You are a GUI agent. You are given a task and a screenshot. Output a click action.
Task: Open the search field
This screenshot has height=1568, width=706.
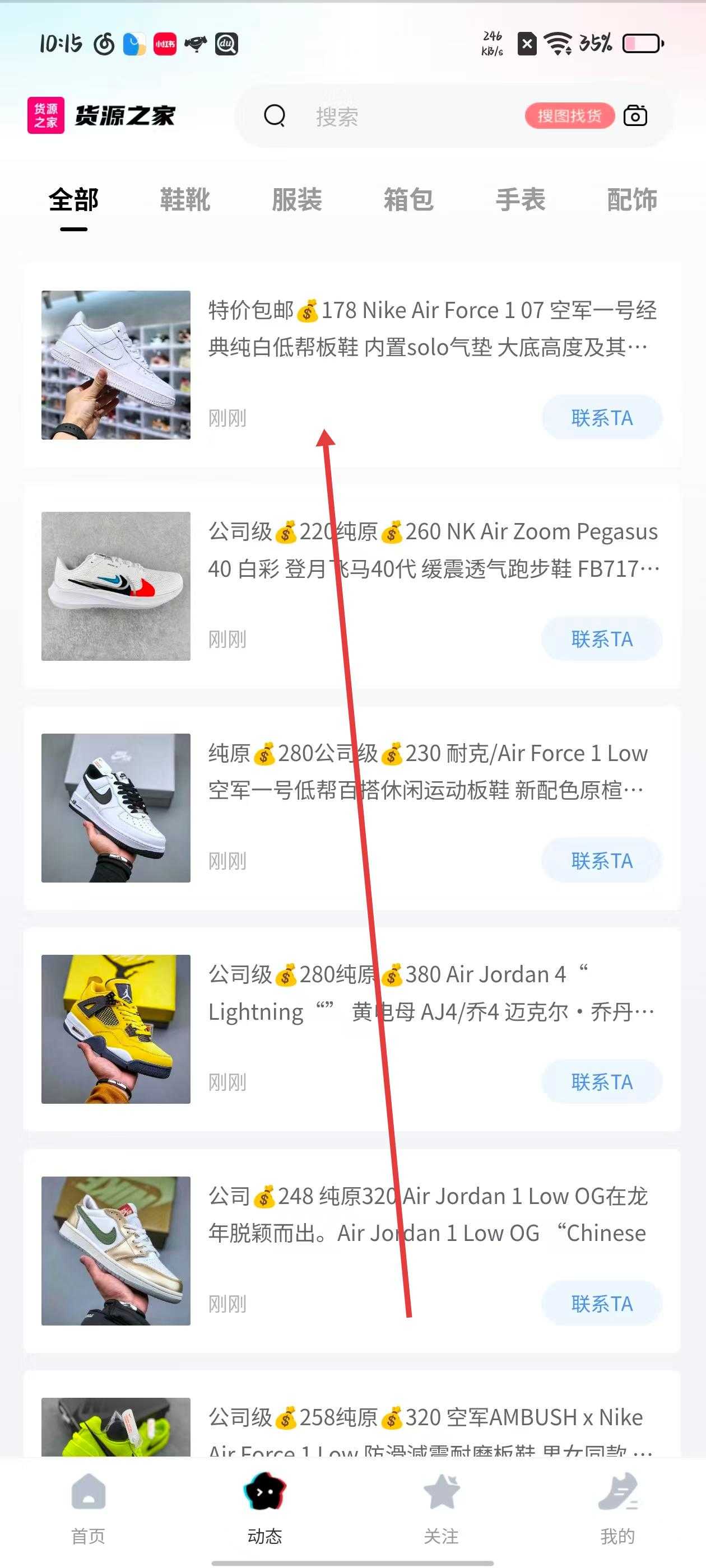(390, 116)
